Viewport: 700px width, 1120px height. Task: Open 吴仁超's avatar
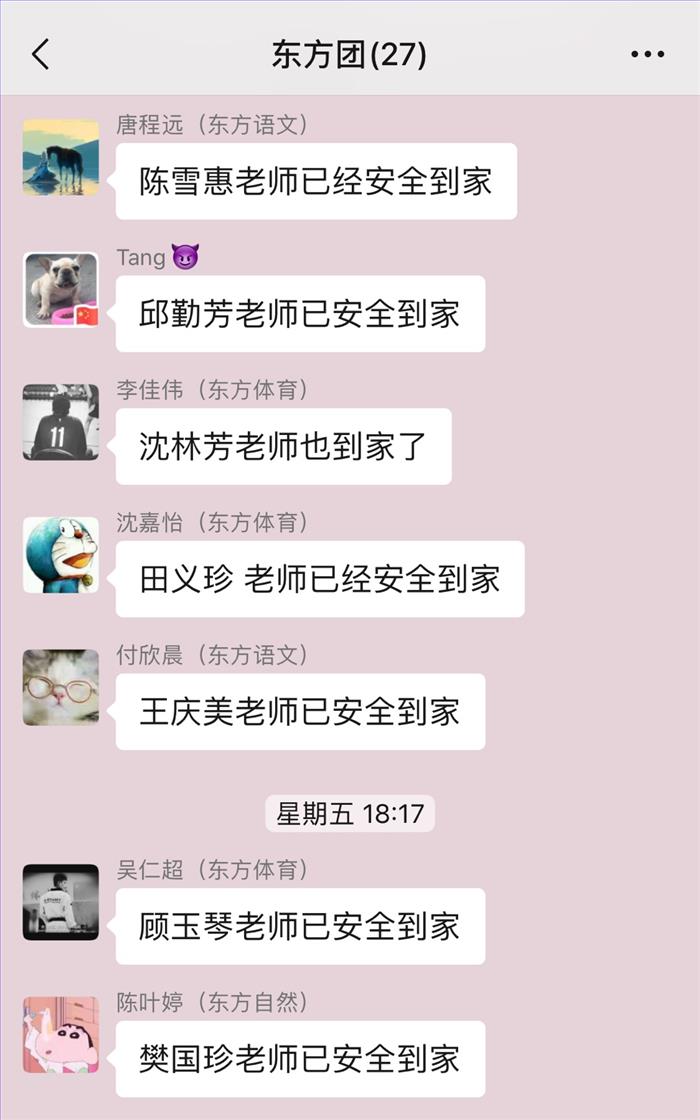tap(61, 902)
